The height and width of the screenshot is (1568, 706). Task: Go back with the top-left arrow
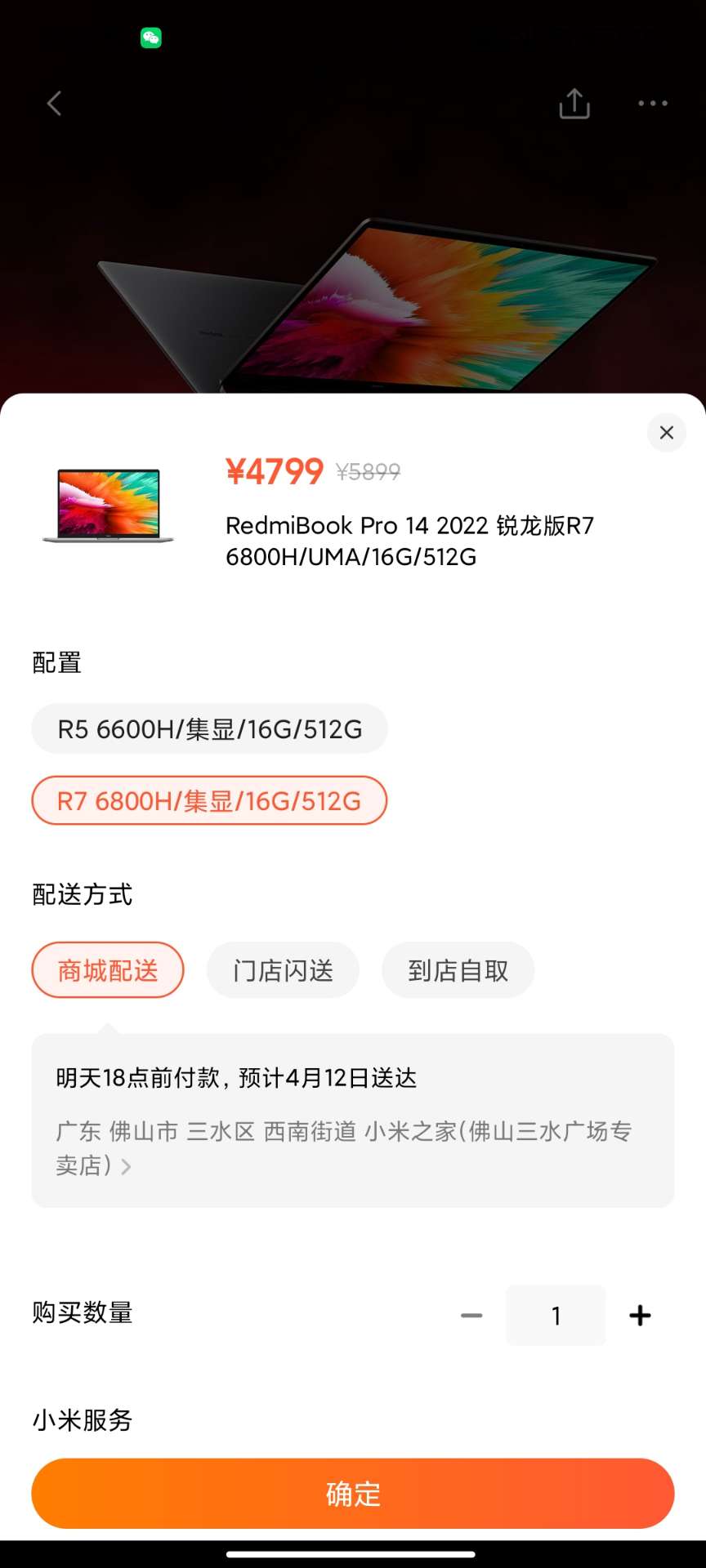[x=55, y=104]
